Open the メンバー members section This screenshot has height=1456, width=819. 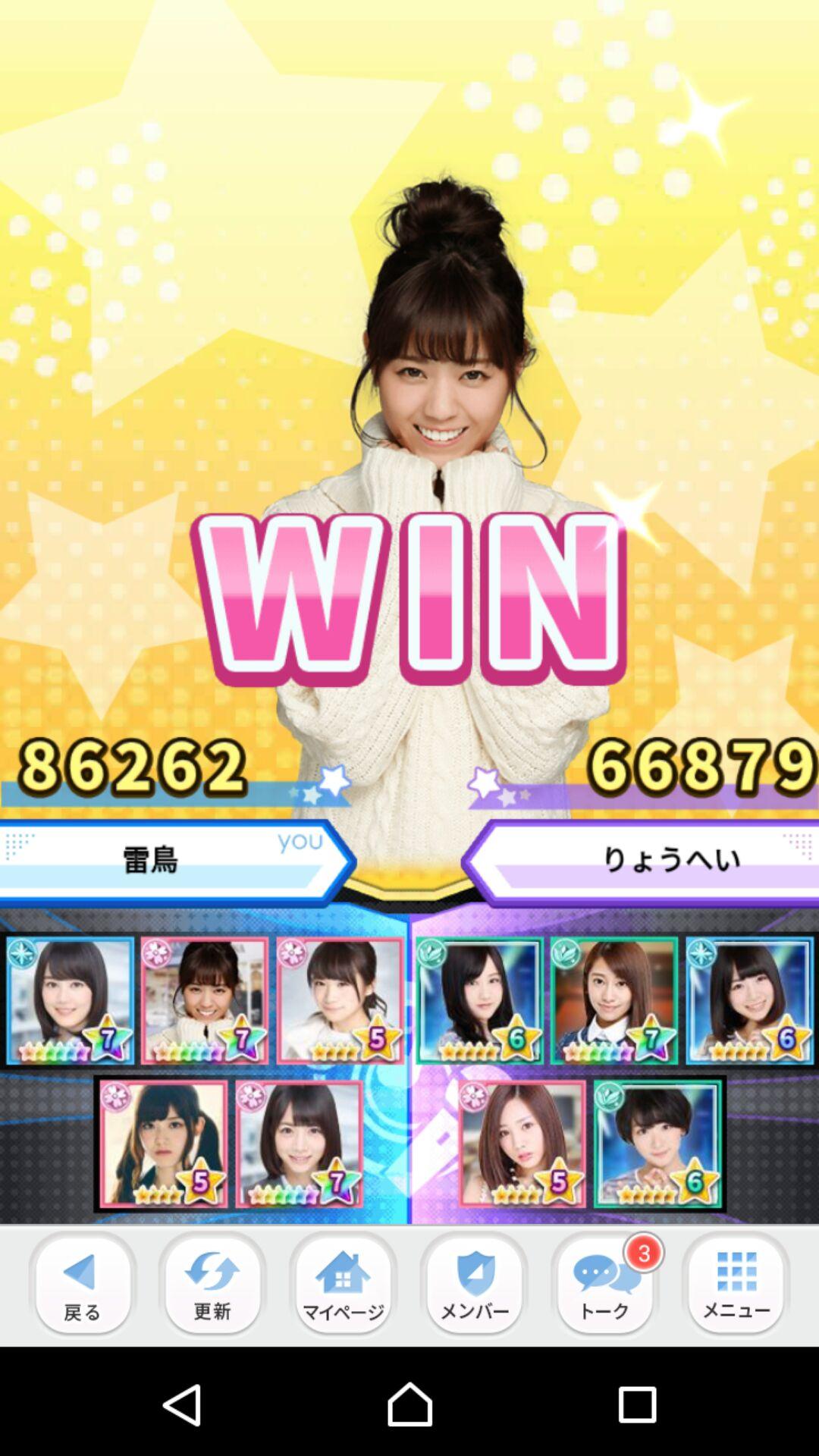(474, 1284)
